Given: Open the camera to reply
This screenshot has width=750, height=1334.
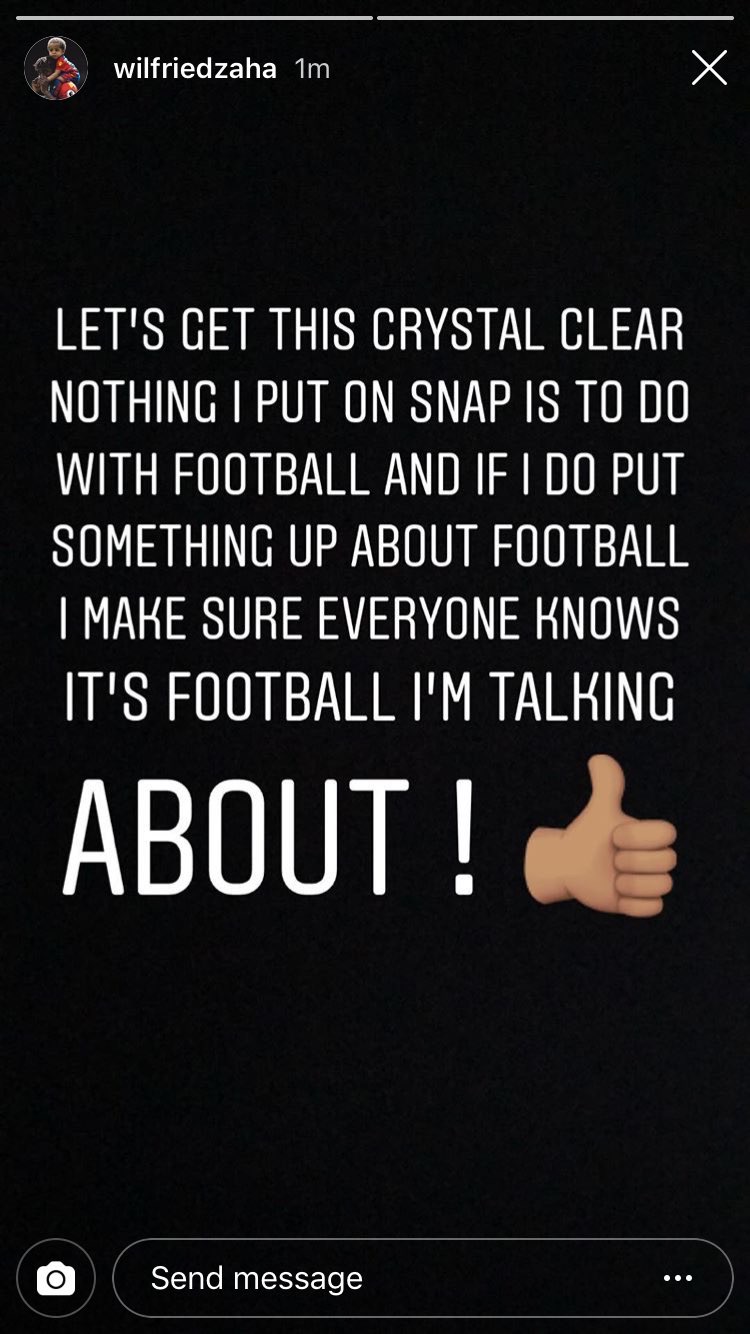Looking at the screenshot, I should pos(56,1278).
